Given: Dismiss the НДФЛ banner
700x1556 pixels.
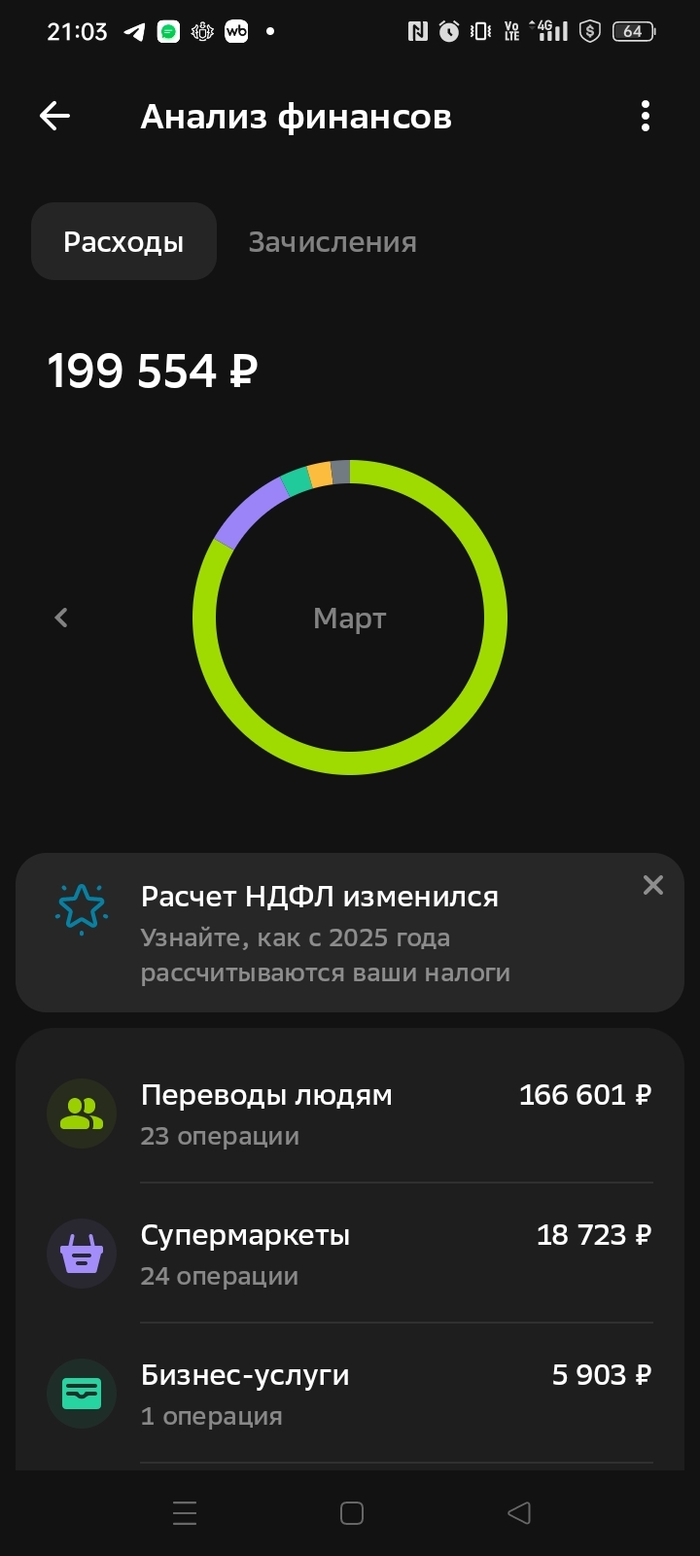Looking at the screenshot, I should click(x=653, y=885).
